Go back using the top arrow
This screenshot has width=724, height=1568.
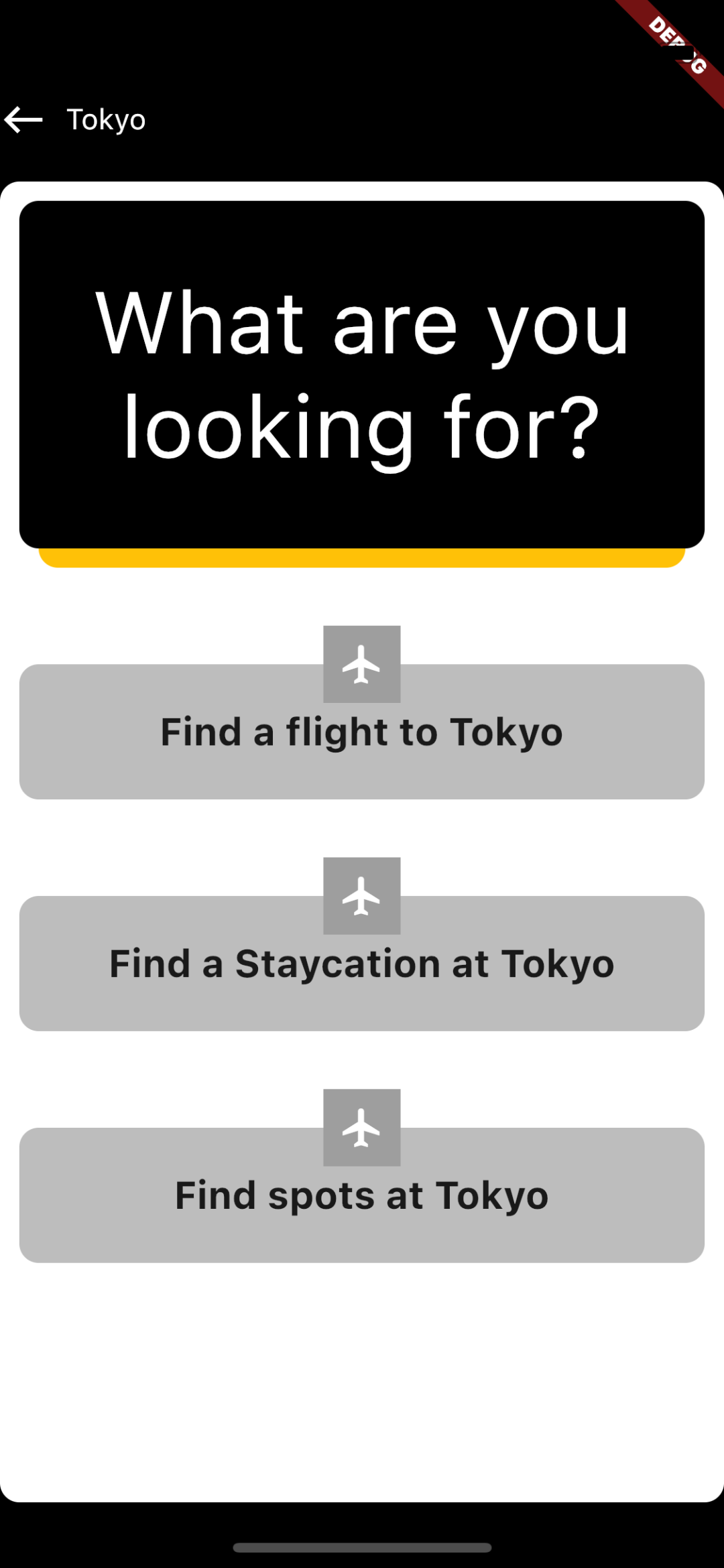tap(24, 120)
